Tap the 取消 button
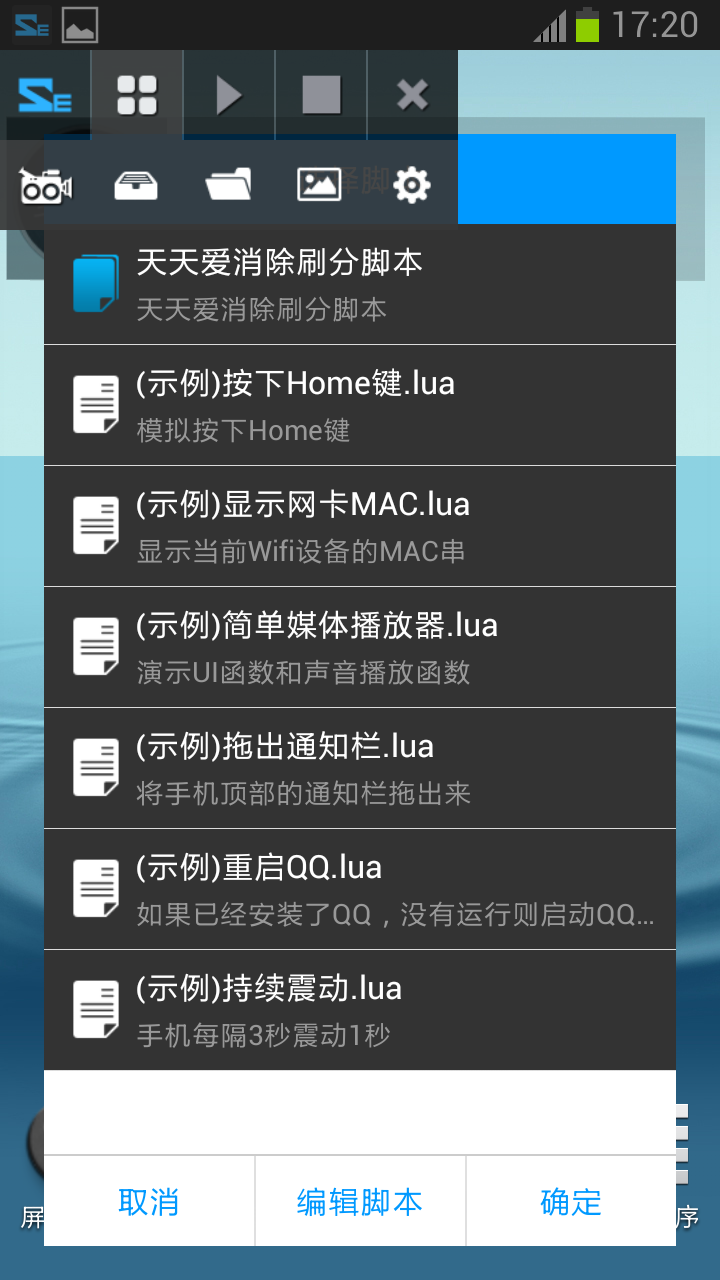 tap(149, 1201)
